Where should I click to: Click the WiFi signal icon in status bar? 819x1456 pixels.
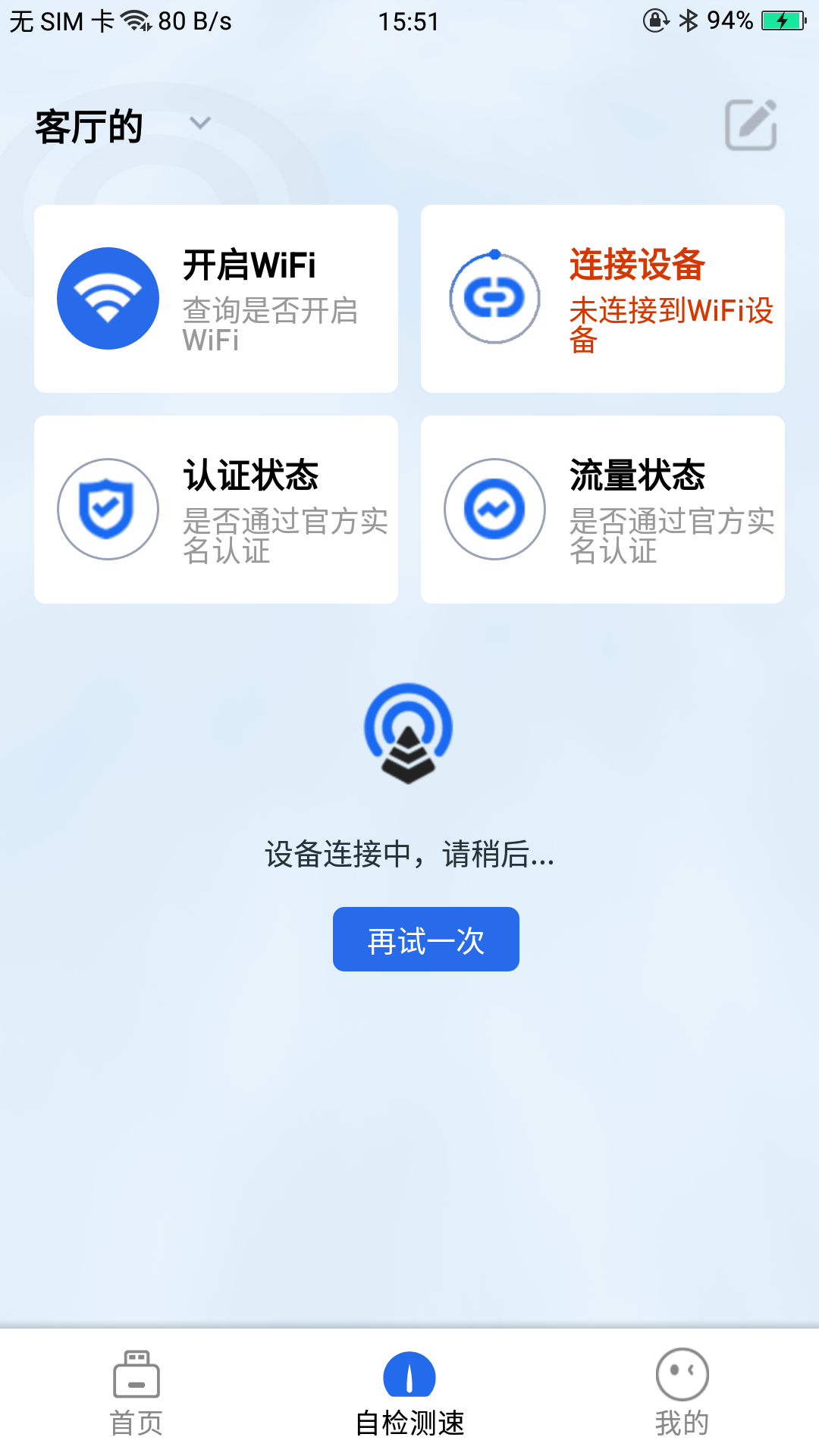135,20
